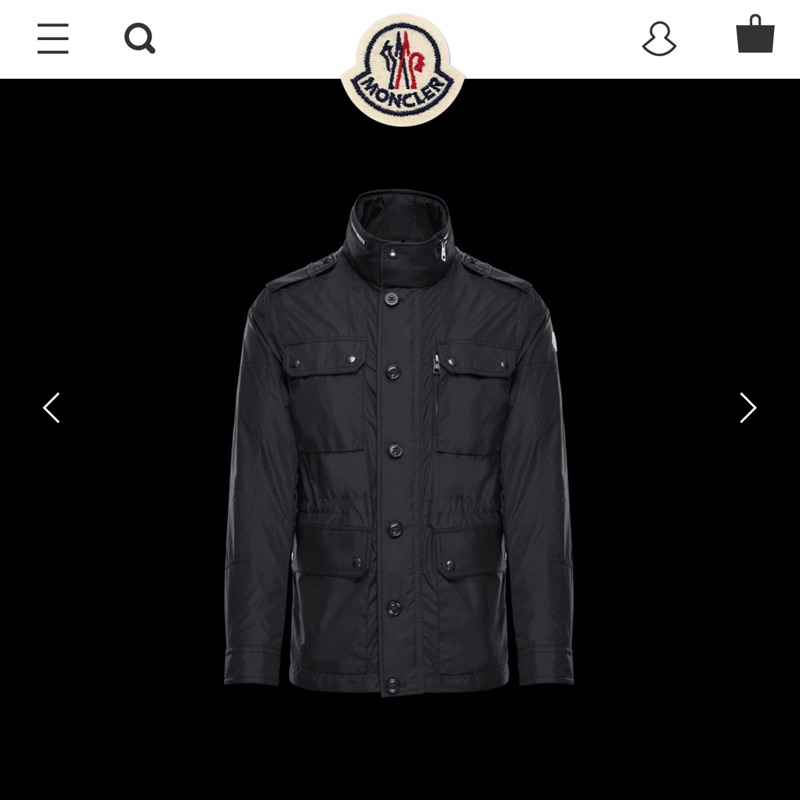Open the hamburger menu
800x800 pixels.
click(x=53, y=39)
